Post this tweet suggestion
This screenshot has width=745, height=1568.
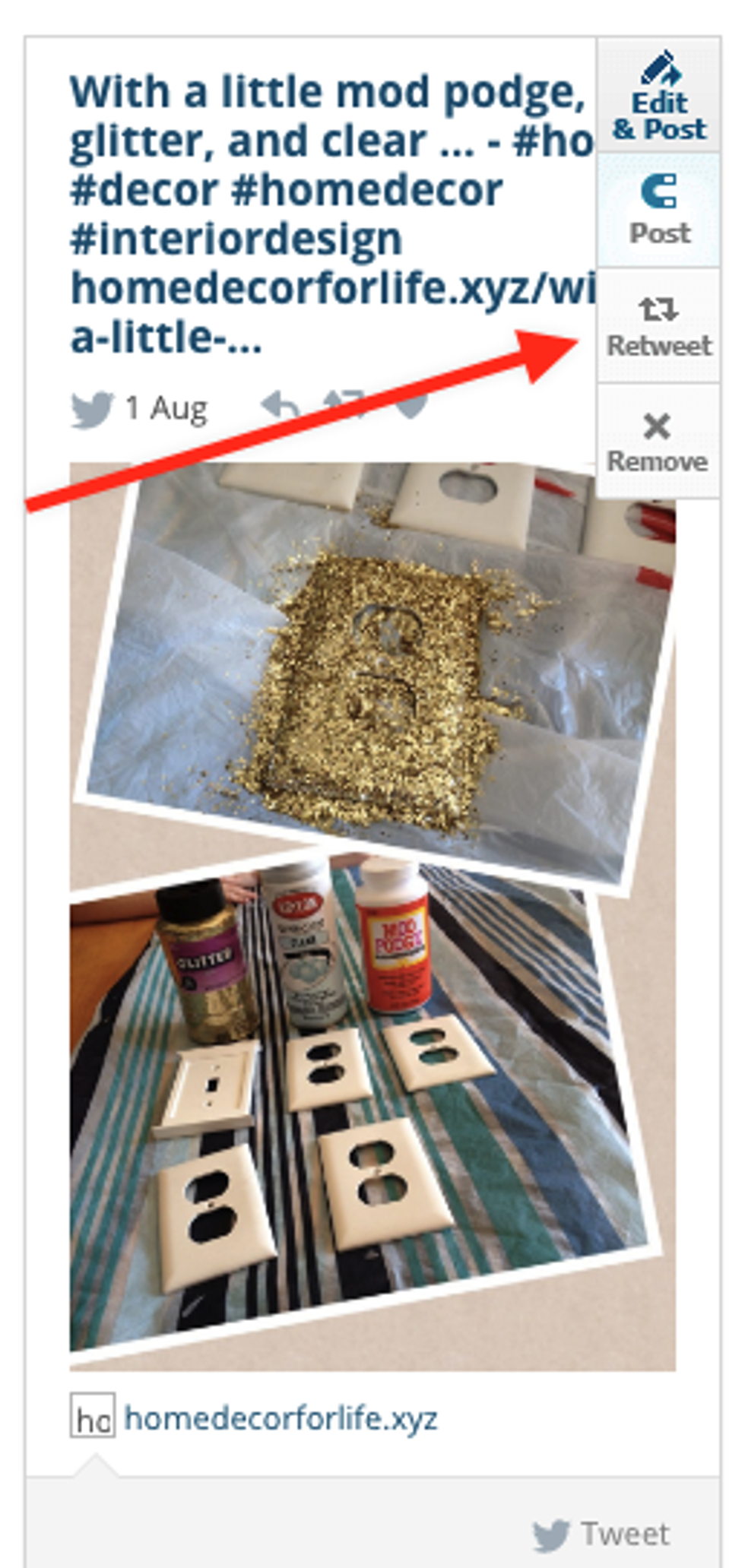click(x=658, y=211)
